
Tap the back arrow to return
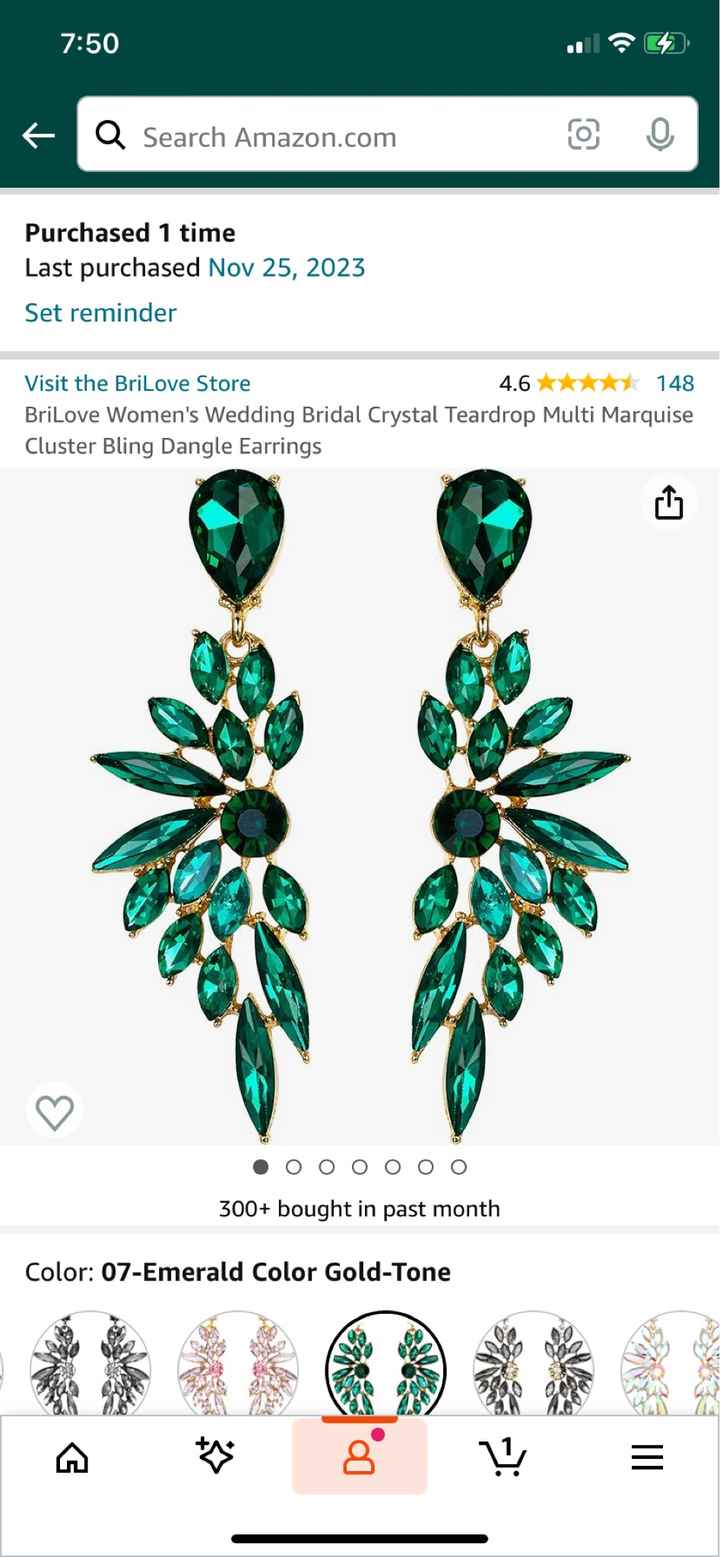(38, 135)
